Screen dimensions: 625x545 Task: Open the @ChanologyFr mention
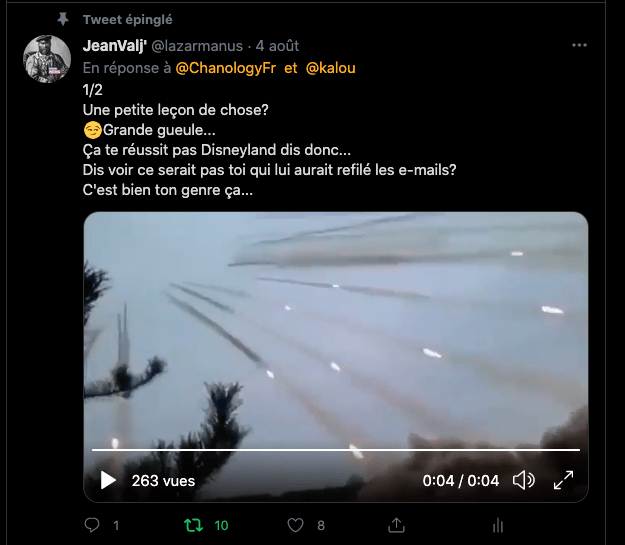(x=227, y=68)
